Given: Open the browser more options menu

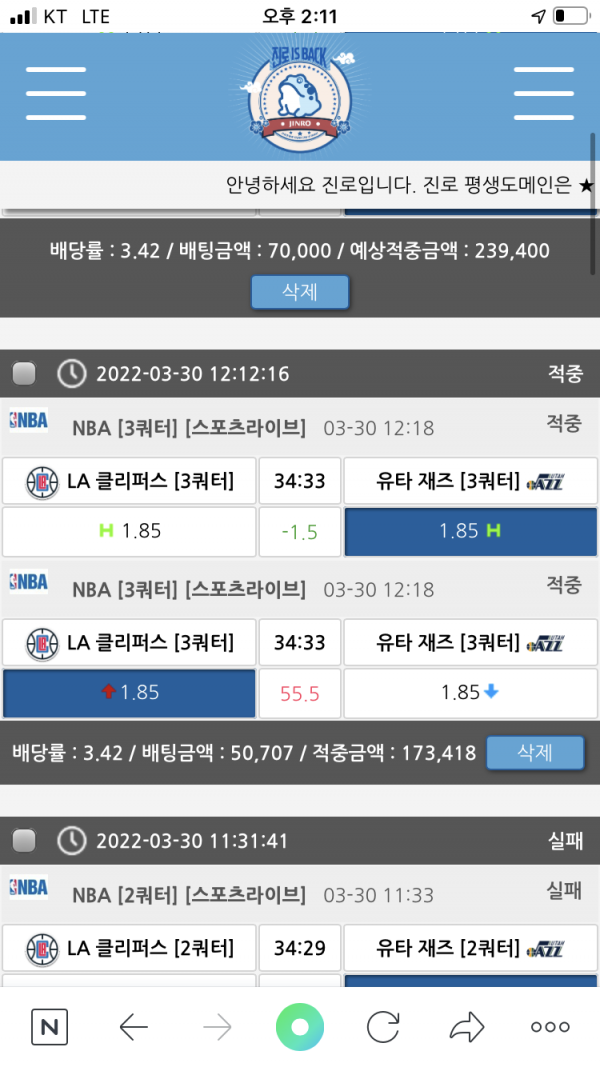Looking at the screenshot, I should coord(550,1026).
